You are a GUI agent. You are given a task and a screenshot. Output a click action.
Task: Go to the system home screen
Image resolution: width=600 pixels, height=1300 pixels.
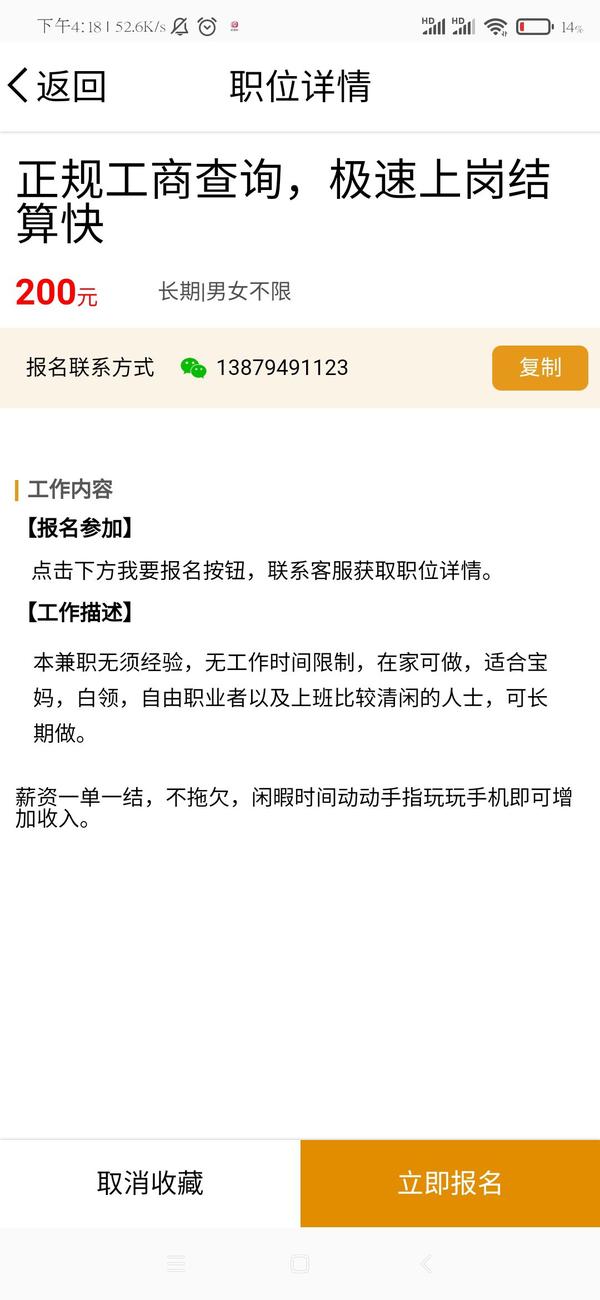(300, 1264)
